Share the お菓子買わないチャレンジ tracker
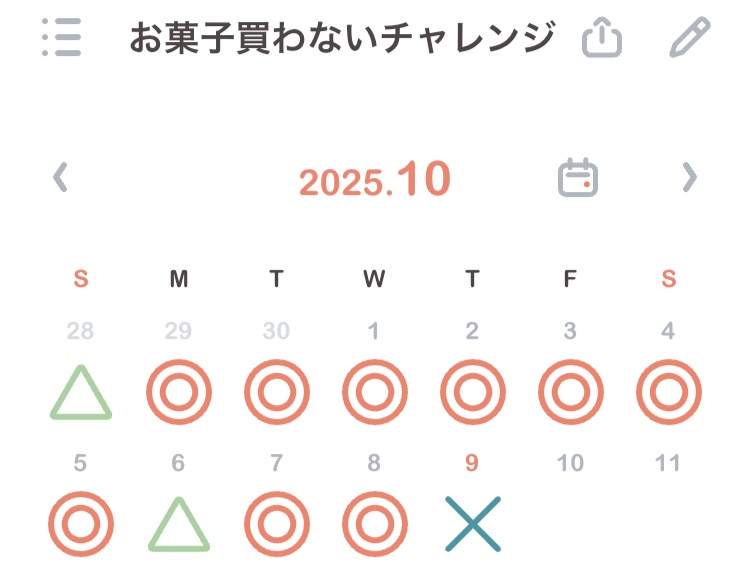750x581 pixels. [602, 38]
